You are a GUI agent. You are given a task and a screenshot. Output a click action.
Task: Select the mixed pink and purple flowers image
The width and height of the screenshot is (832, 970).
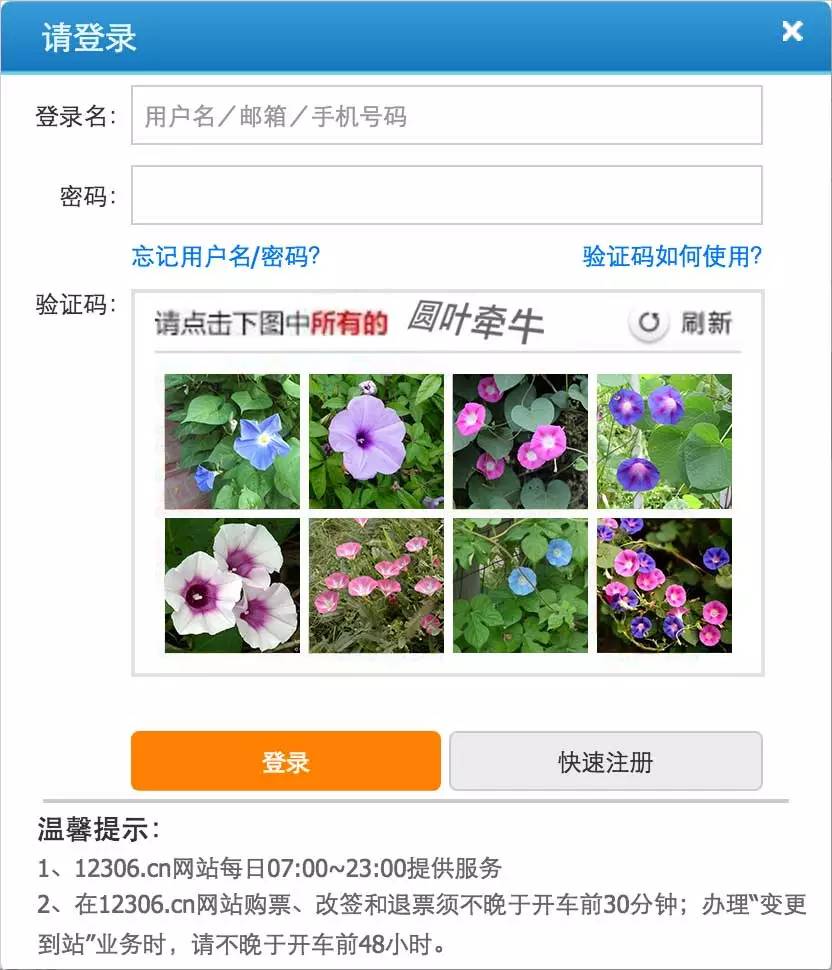point(664,585)
